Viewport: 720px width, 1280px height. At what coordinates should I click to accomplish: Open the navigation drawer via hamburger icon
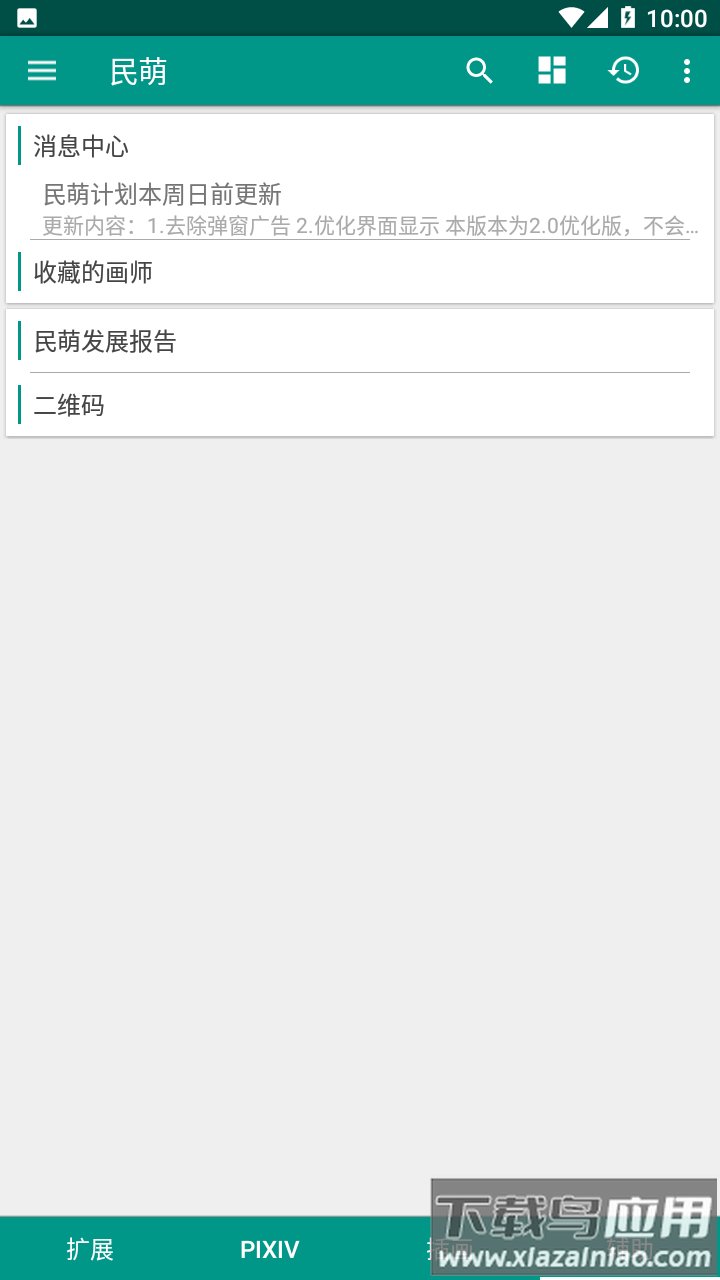pyautogui.click(x=41, y=70)
